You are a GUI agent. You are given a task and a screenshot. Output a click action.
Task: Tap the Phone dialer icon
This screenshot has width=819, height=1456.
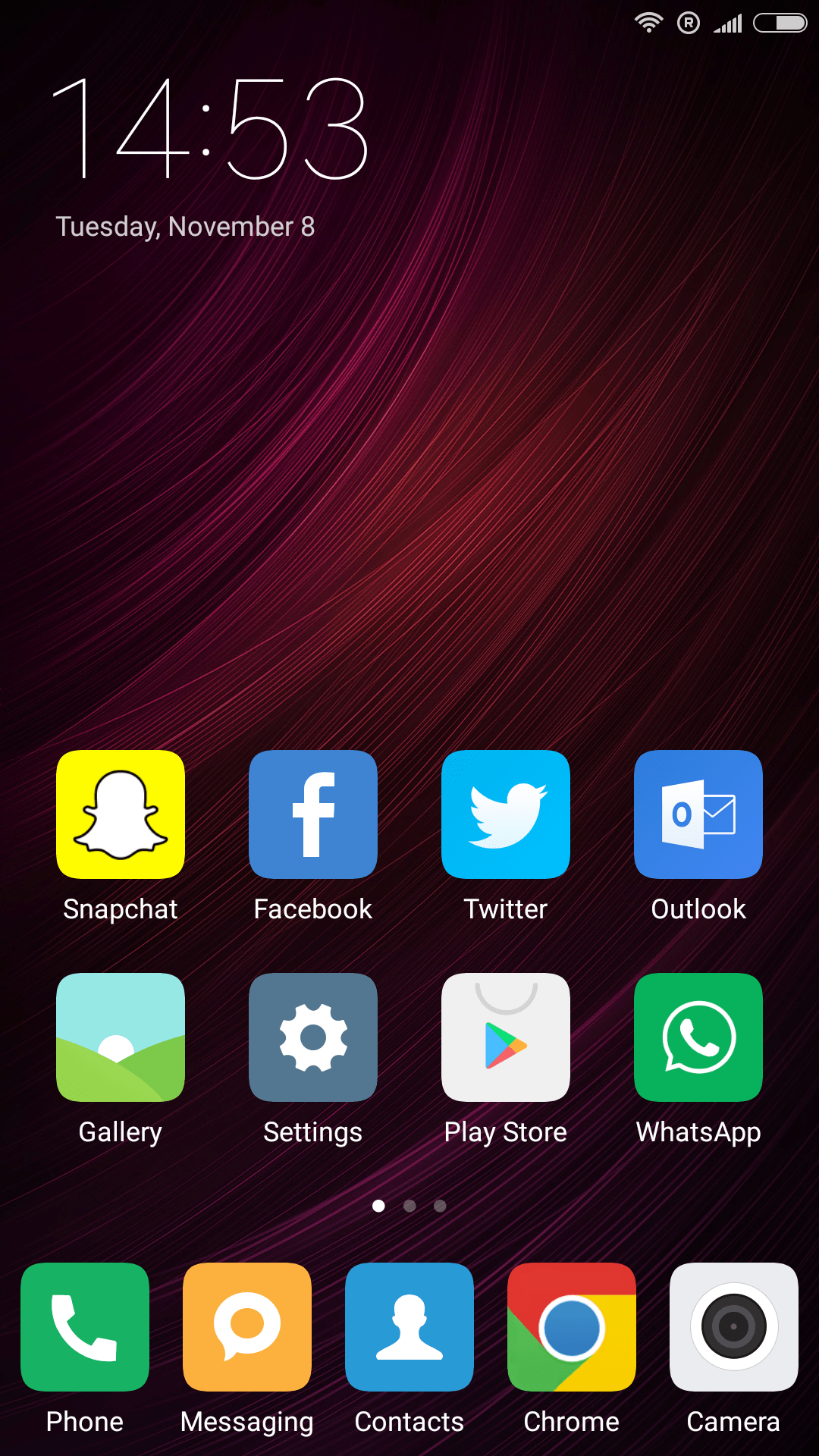[x=85, y=1327]
